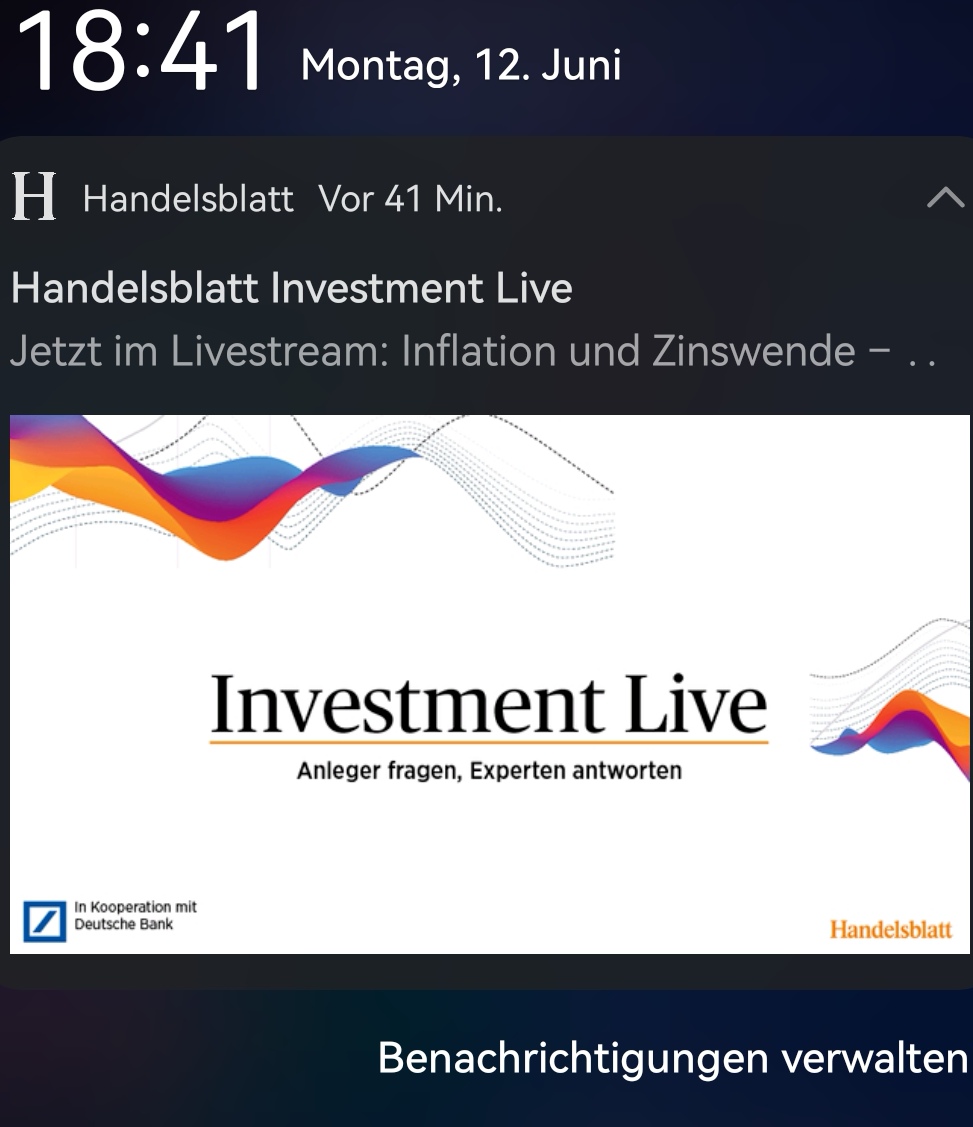Tap the date "Montag, 12. Juni"
The image size is (973, 1127).
coord(461,67)
